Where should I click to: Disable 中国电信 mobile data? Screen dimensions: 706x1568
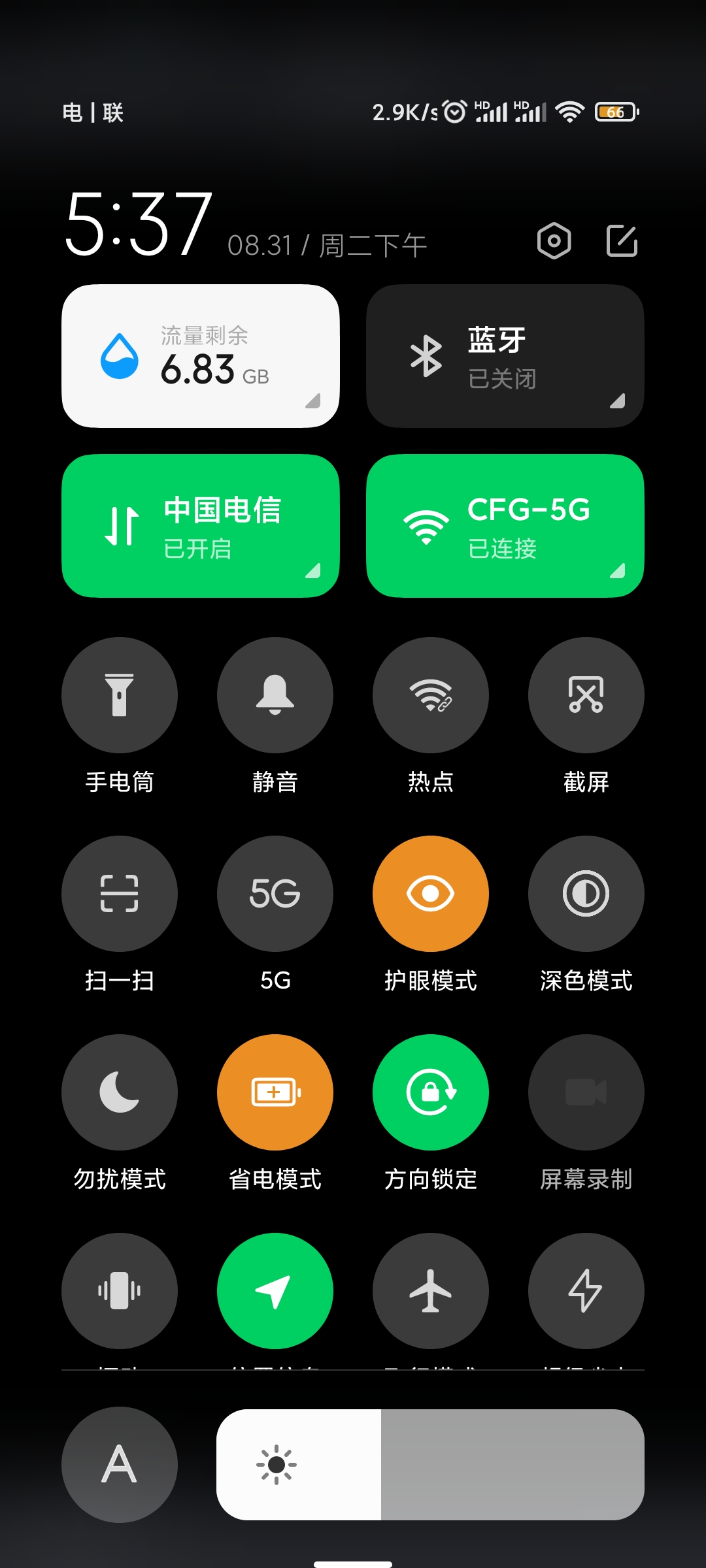pyautogui.click(x=200, y=526)
